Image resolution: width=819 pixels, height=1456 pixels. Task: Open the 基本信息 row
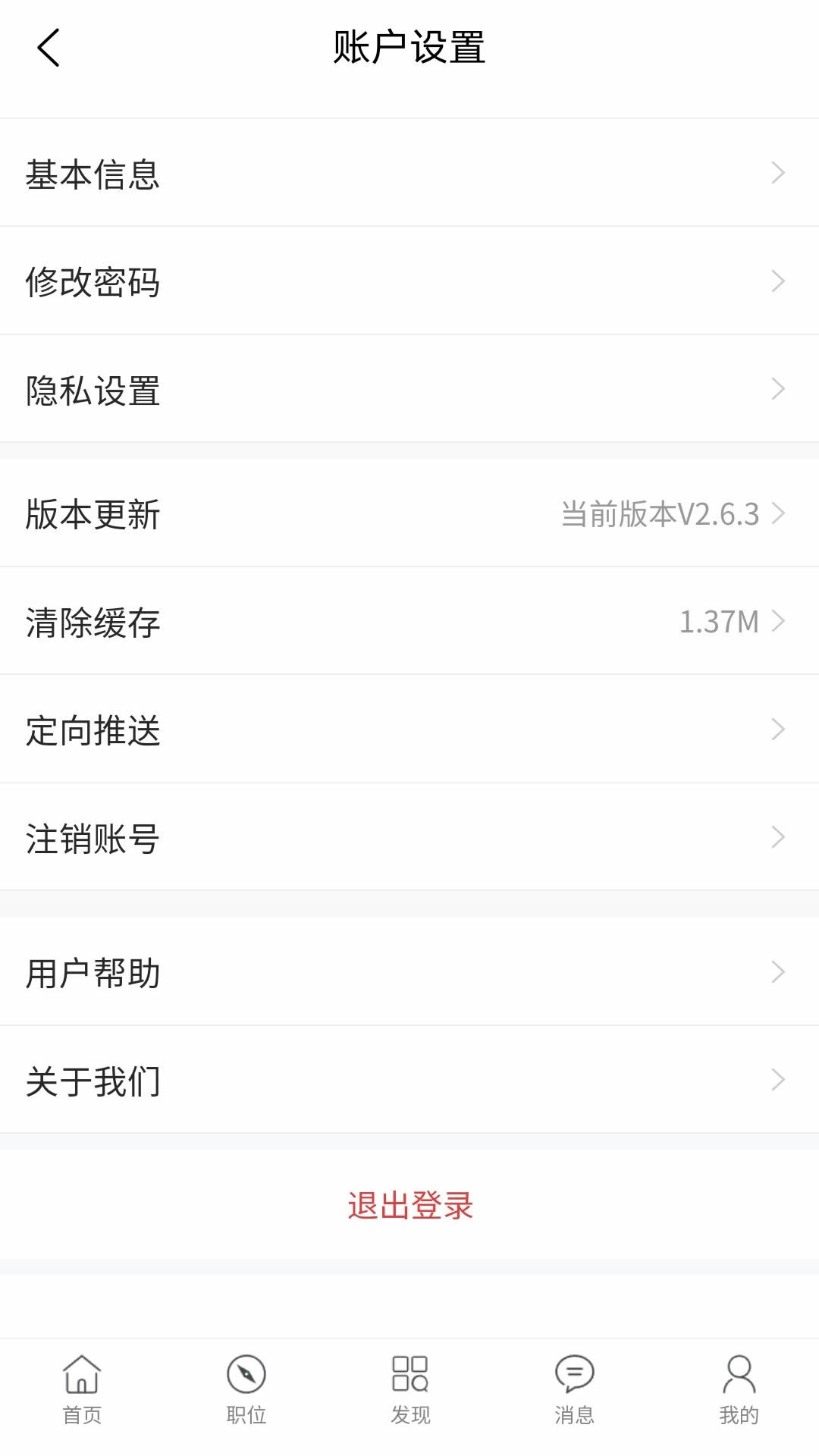409,173
